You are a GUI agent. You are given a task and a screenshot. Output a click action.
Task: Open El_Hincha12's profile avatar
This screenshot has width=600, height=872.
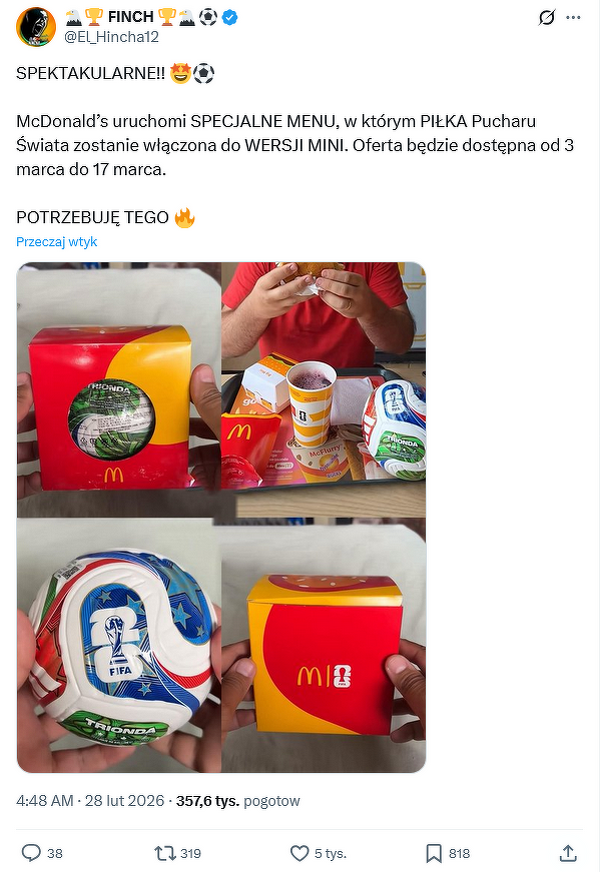(35, 26)
